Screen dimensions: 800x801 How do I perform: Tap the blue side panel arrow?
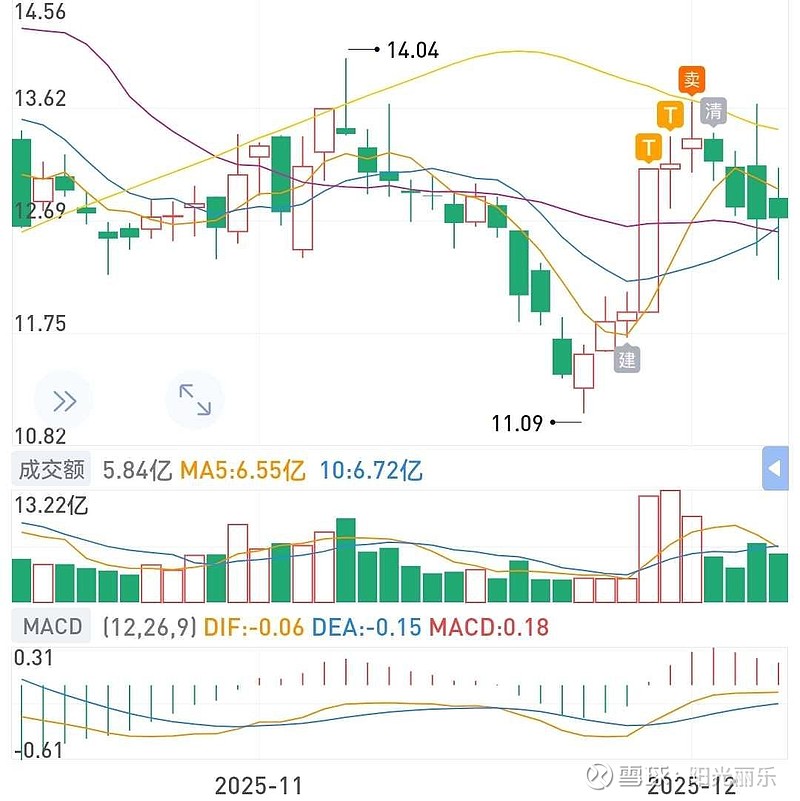(x=774, y=468)
